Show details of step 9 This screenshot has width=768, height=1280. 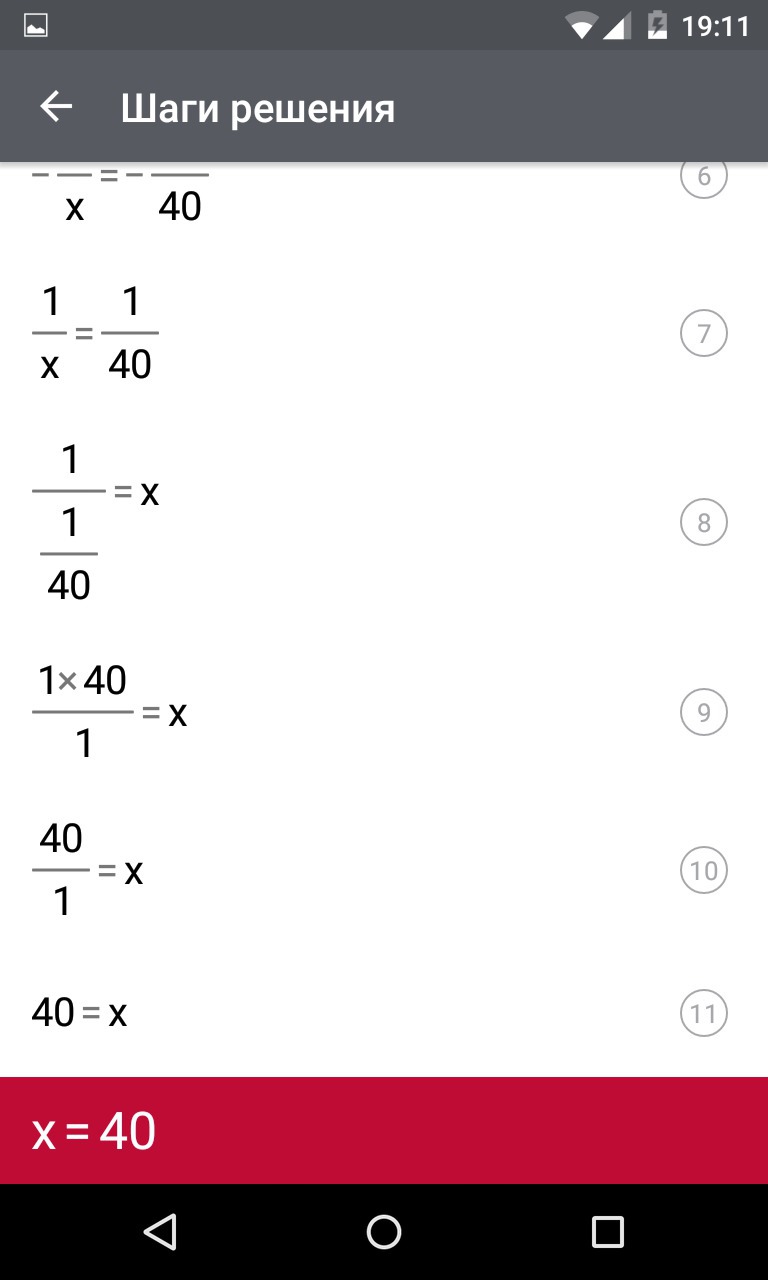703,713
